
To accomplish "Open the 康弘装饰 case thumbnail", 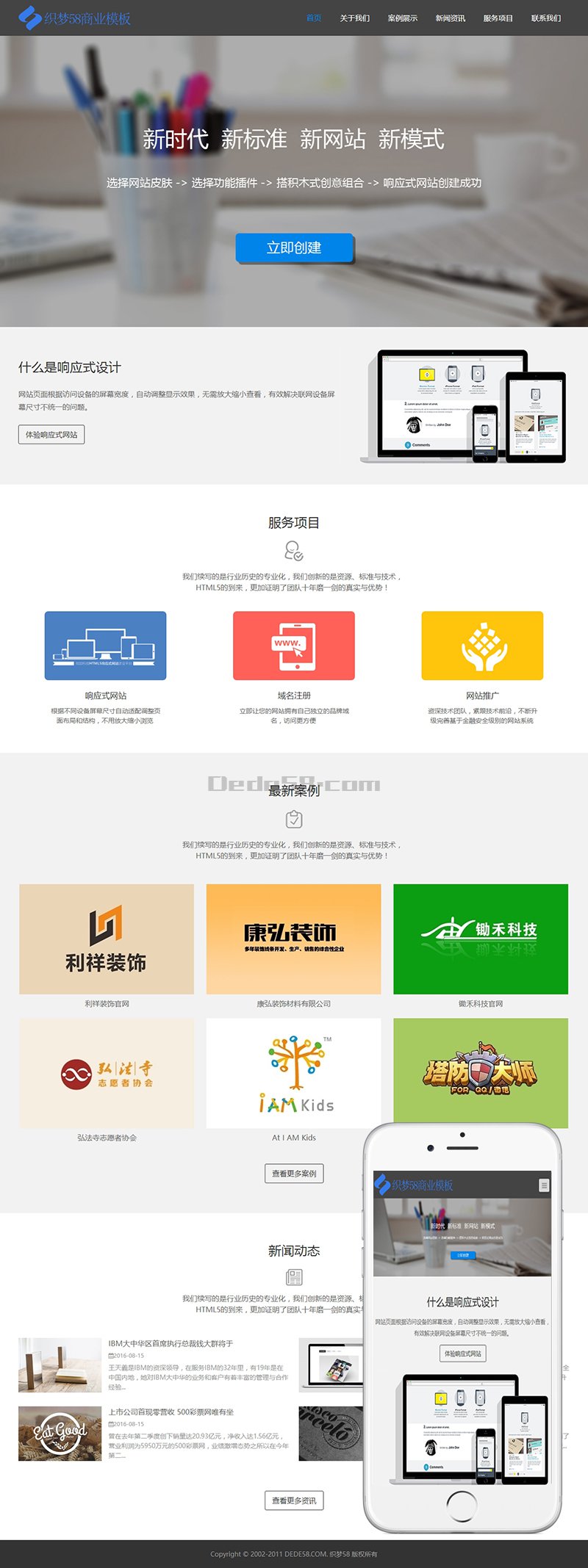I will click(x=294, y=937).
